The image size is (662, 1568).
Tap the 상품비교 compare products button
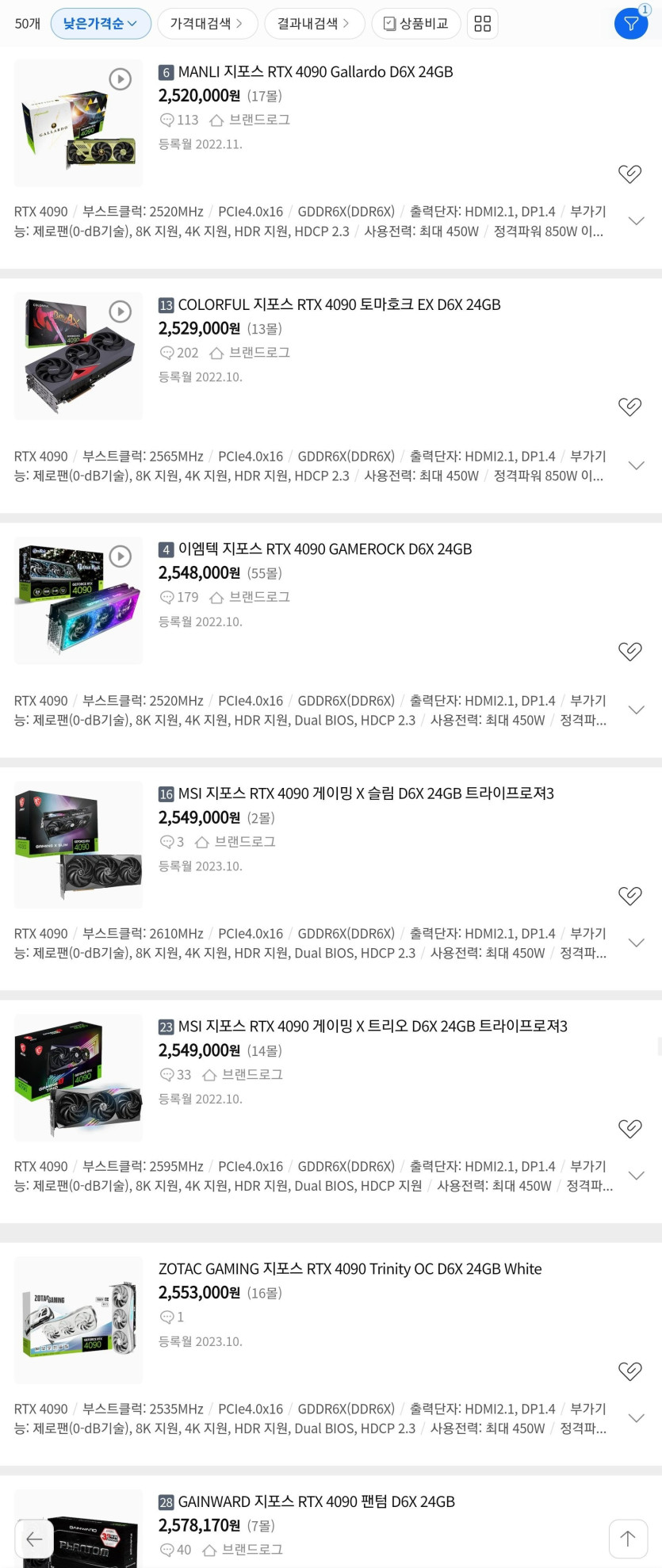click(x=415, y=24)
